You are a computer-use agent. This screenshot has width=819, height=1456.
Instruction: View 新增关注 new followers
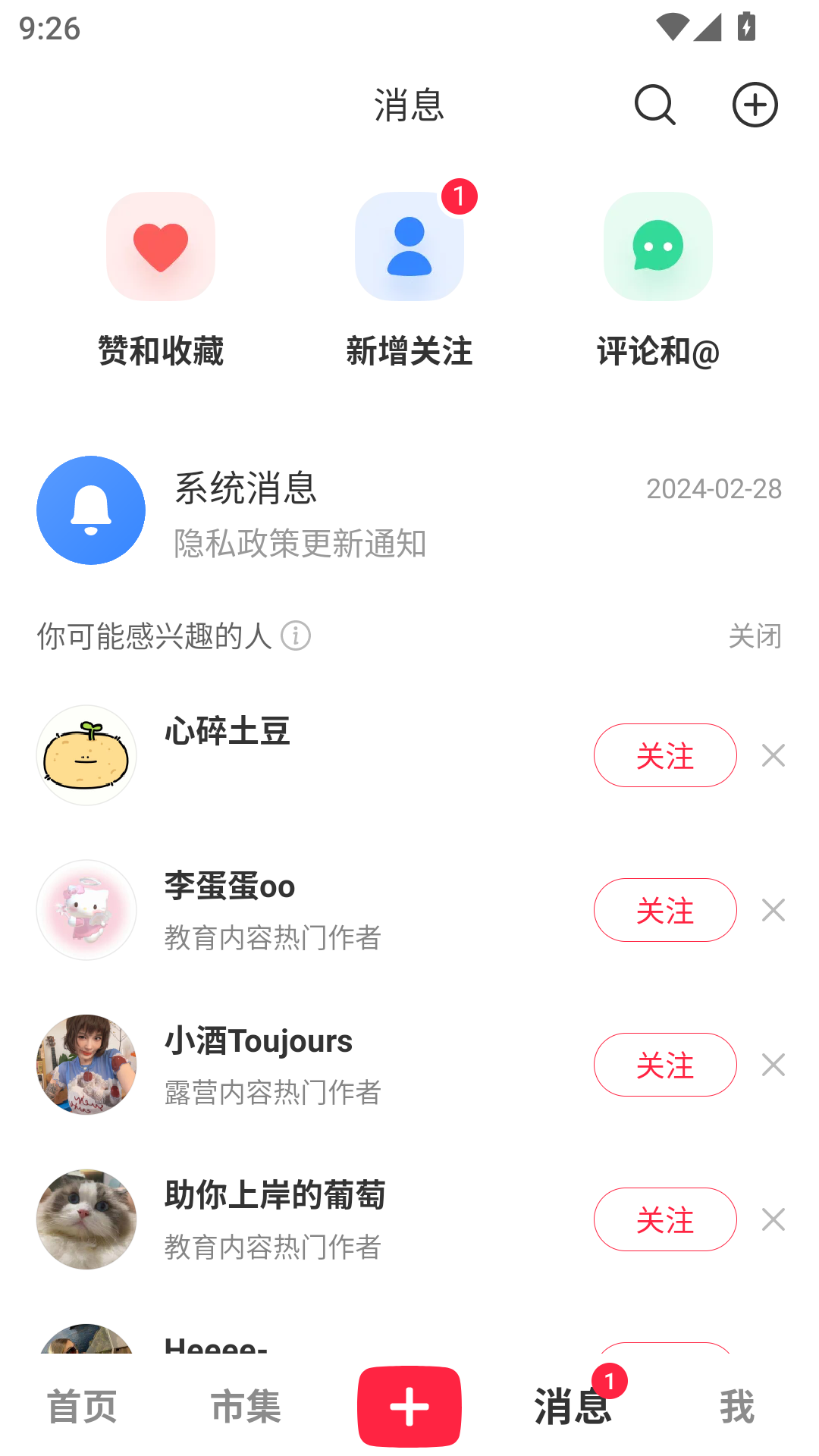point(409,281)
